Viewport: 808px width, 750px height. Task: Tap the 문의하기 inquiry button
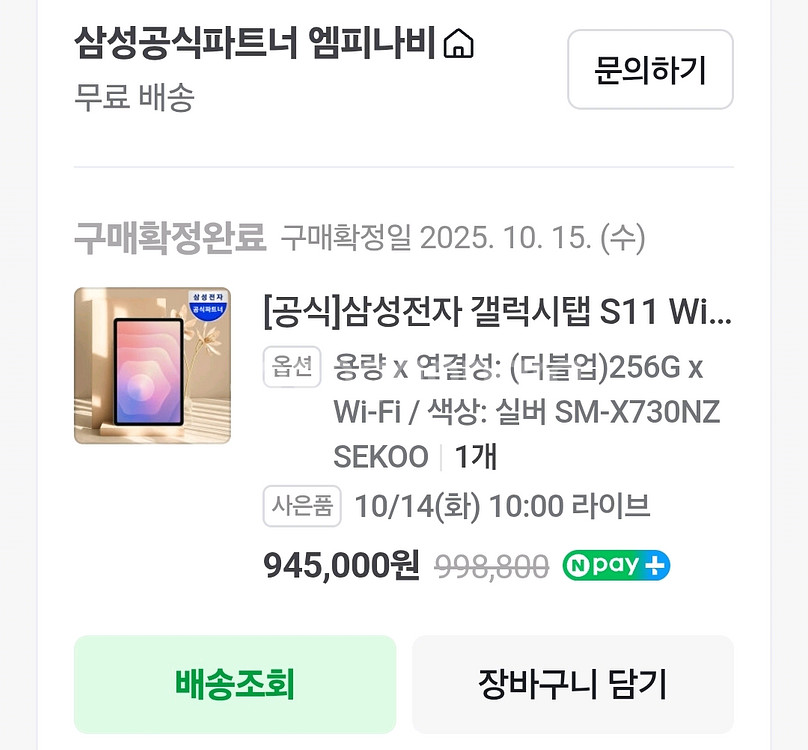[x=650, y=70]
